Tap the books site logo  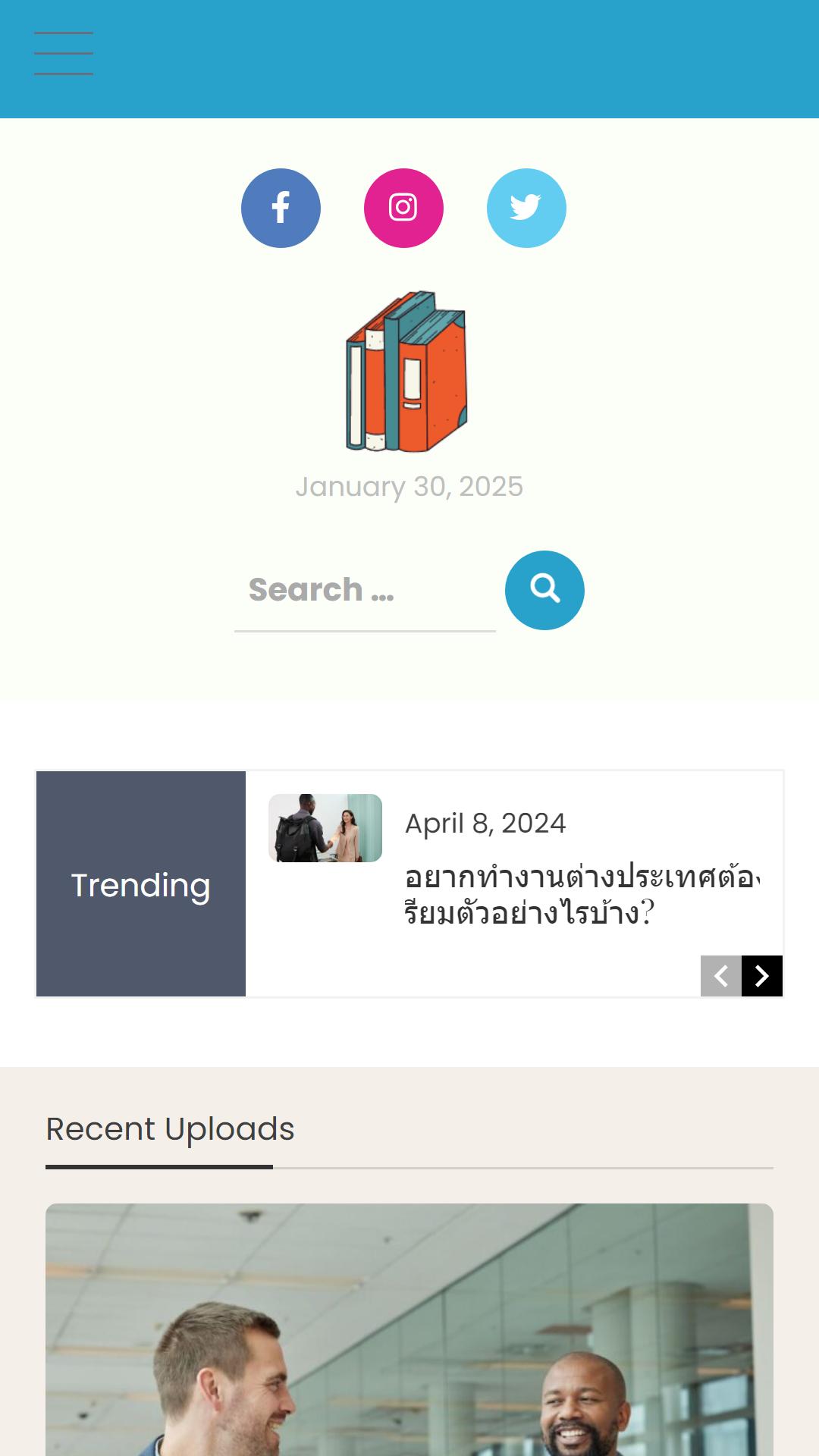point(407,372)
